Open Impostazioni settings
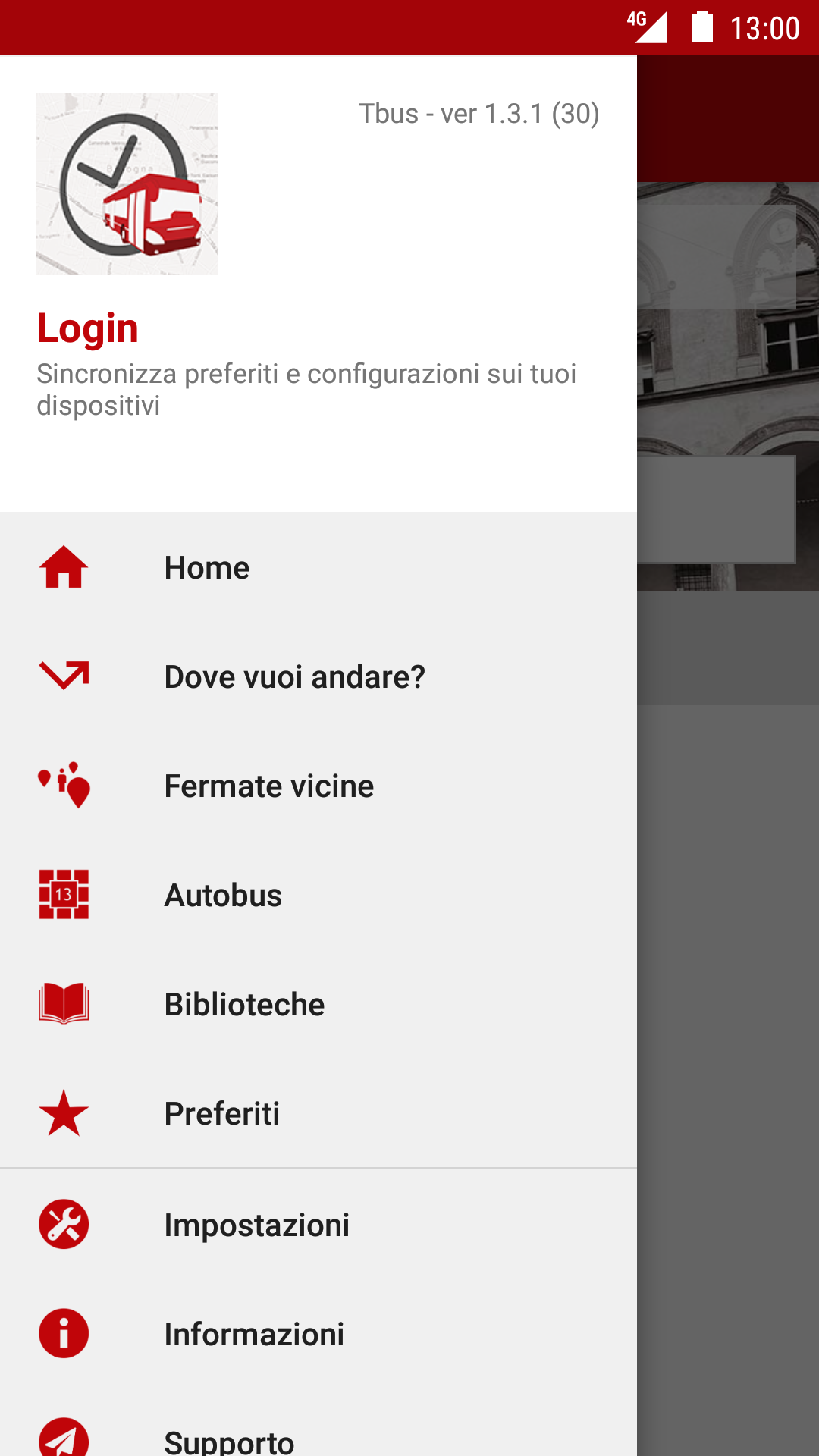The height and width of the screenshot is (1456, 819). pos(318,1225)
